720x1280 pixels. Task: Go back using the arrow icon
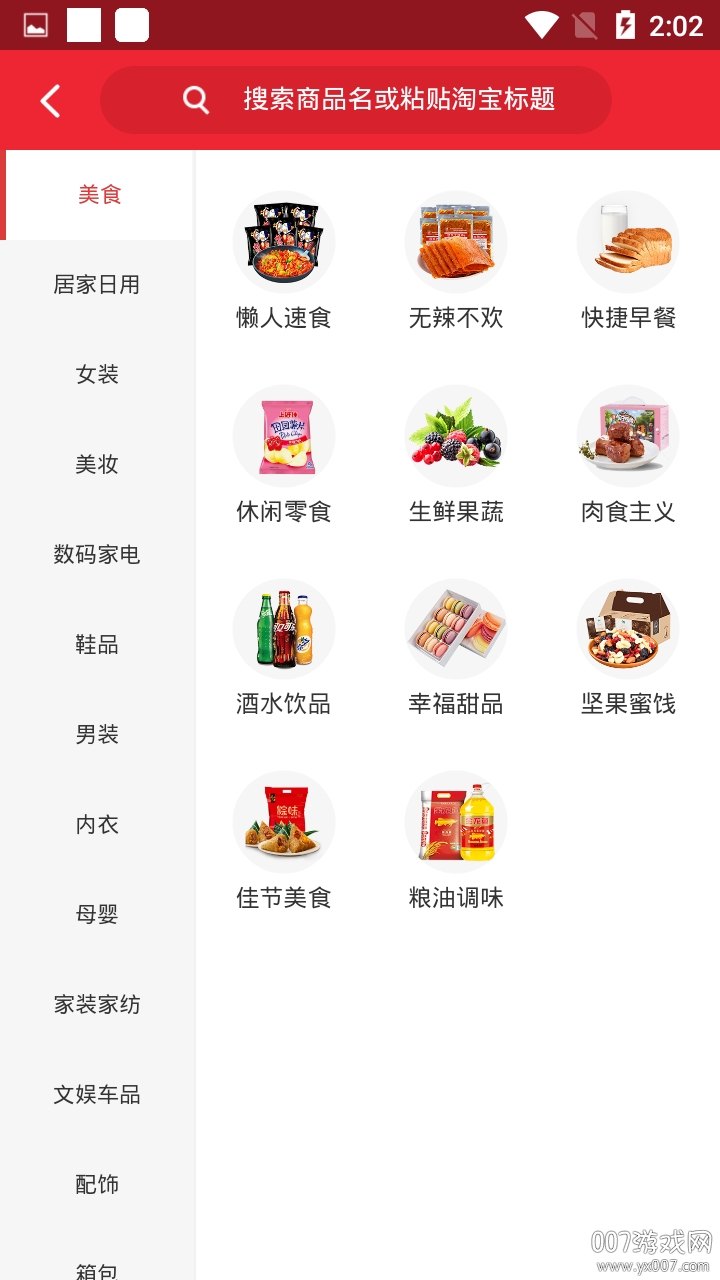(x=50, y=100)
